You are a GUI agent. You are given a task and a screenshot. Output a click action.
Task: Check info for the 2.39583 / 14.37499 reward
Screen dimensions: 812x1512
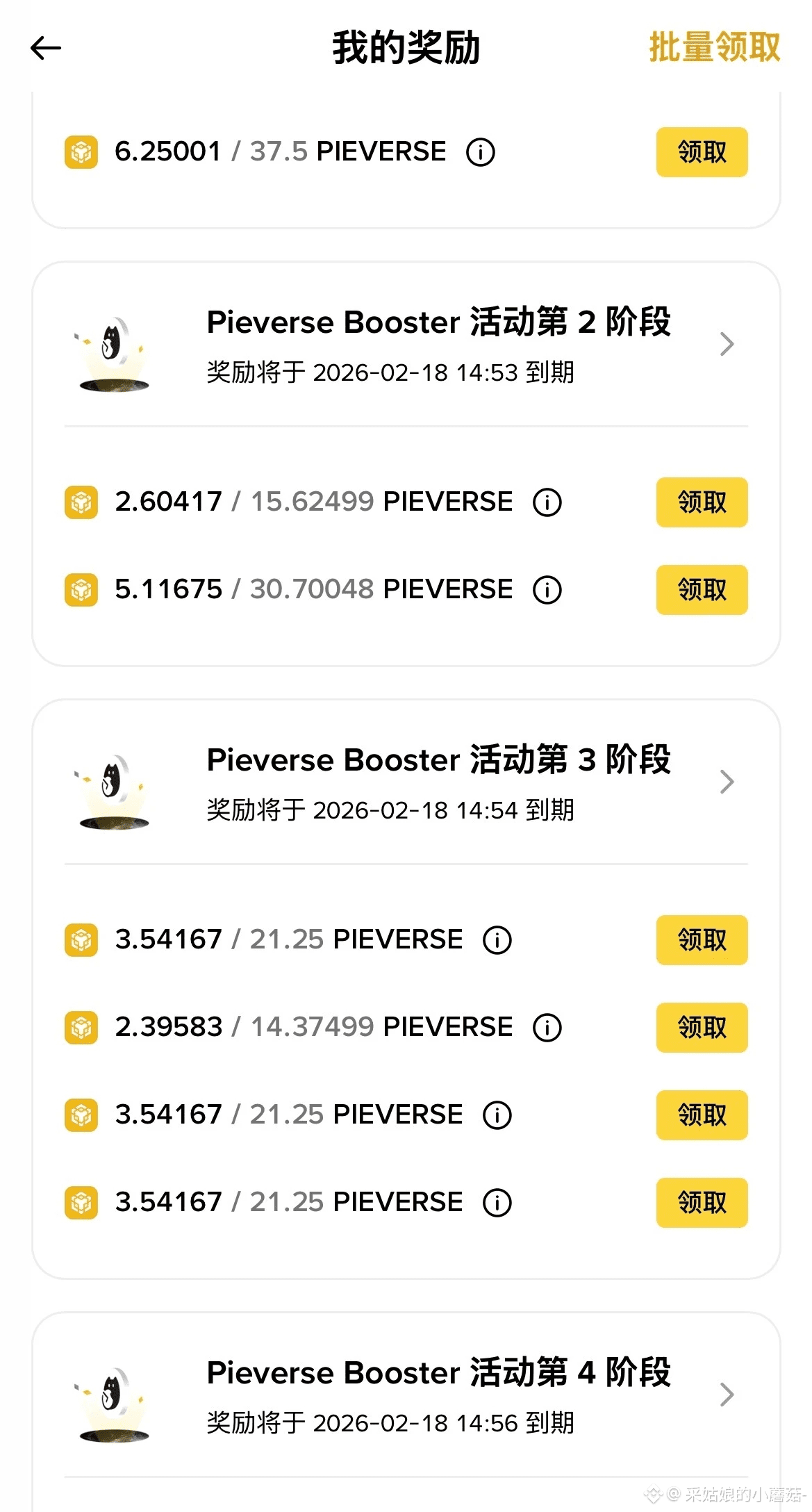coord(547,1028)
